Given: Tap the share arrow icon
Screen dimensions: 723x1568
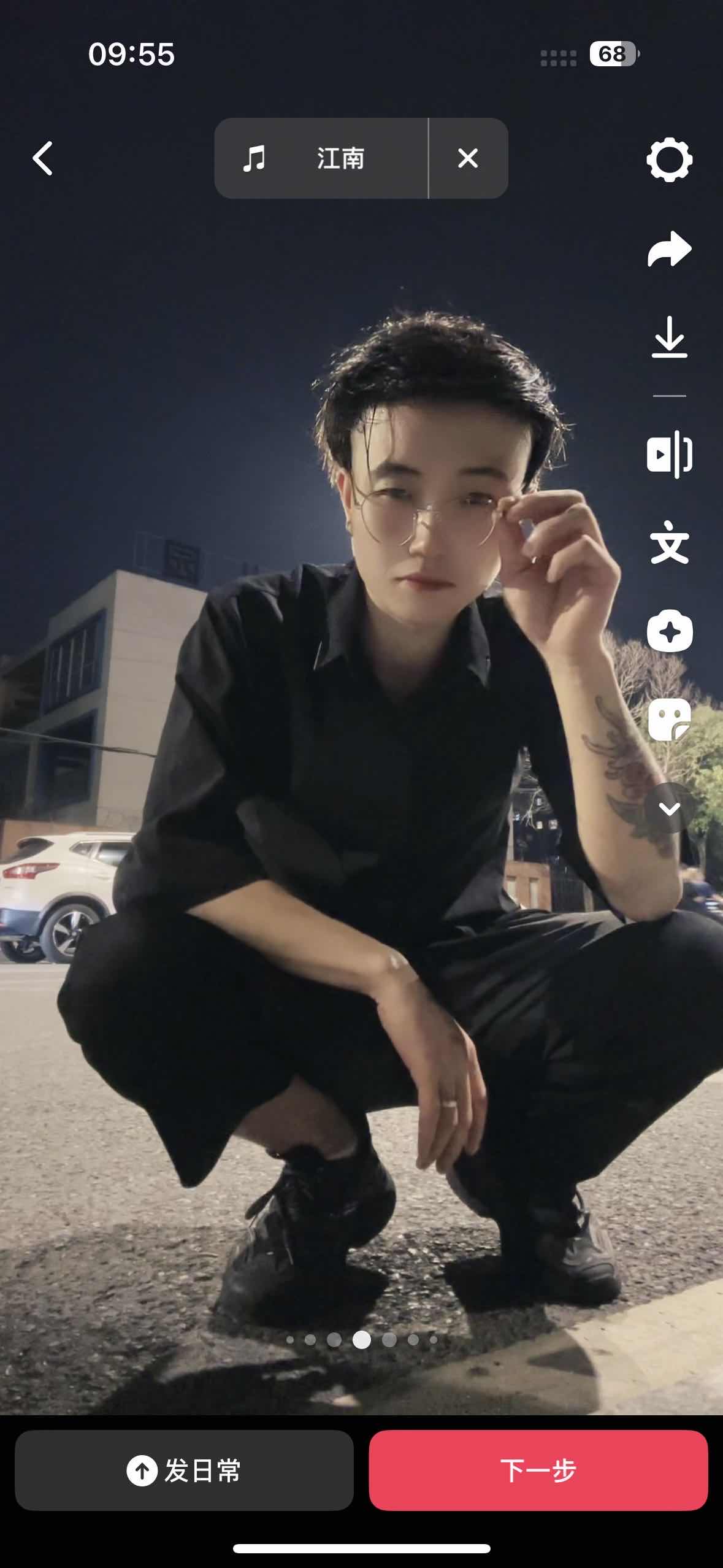Looking at the screenshot, I should 669,249.
